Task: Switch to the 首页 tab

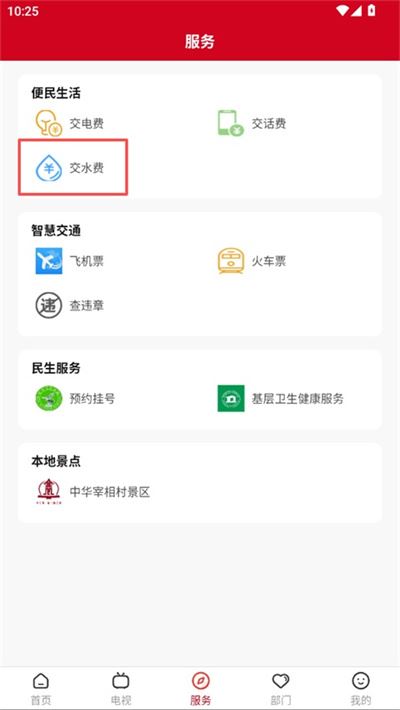Action: 41,689
